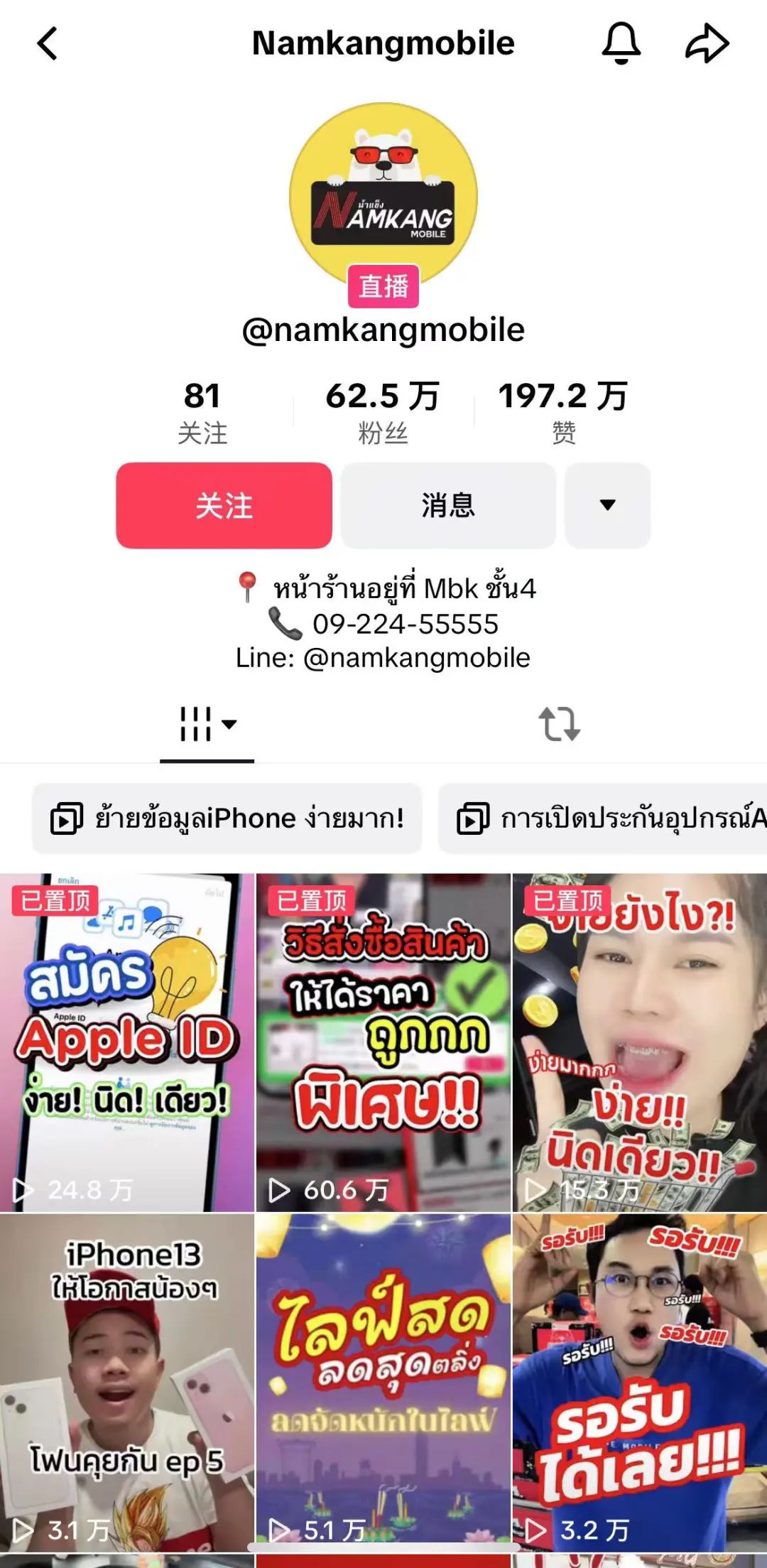Play the iPhone13 ep 5 video
Viewport: 767px width, 1568px height.
(127, 1382)
